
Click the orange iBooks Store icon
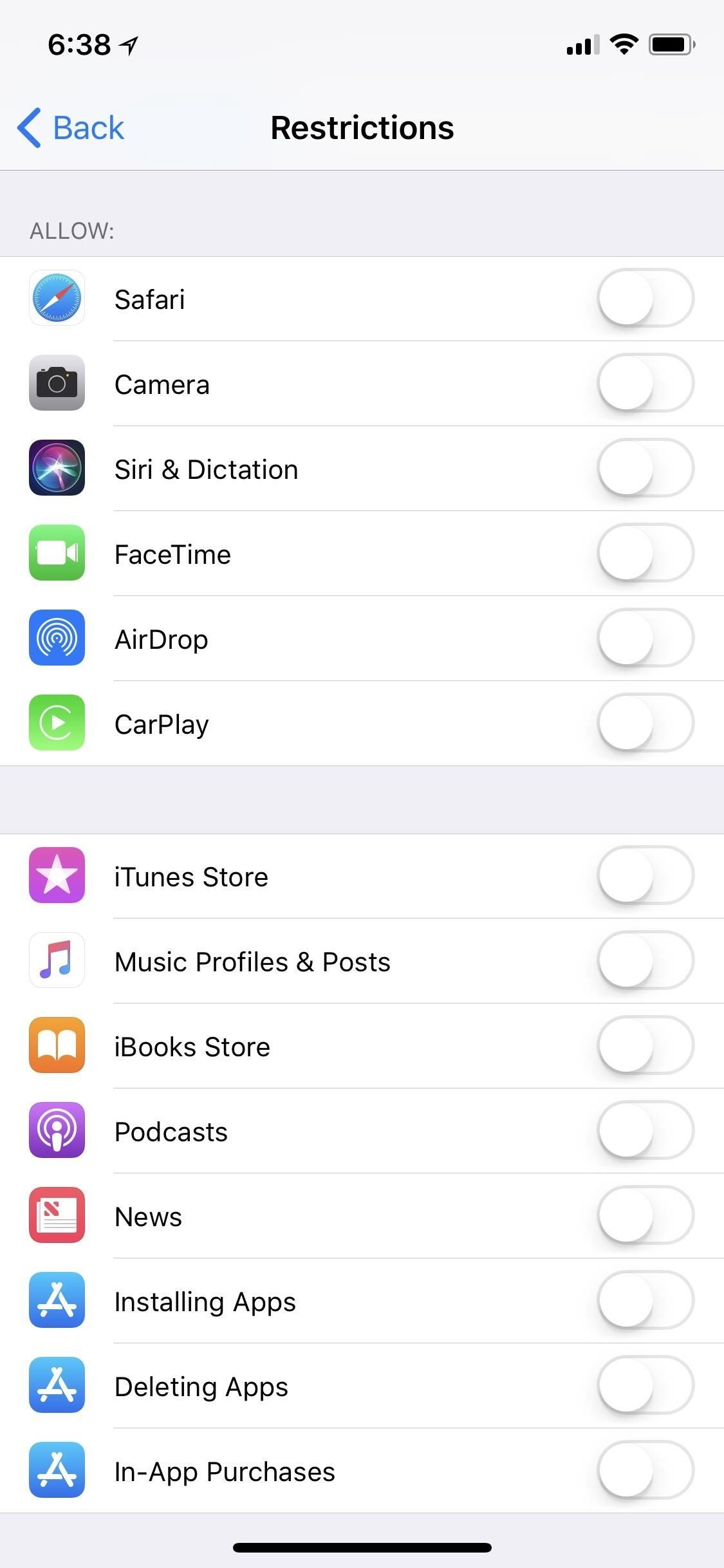(x=57, y=1045)
